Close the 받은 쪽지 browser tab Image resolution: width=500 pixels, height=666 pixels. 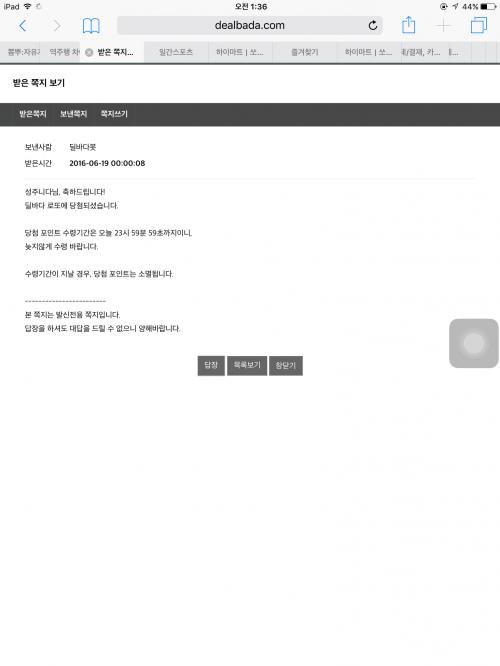pyautogui.click(x=89, y=52)
